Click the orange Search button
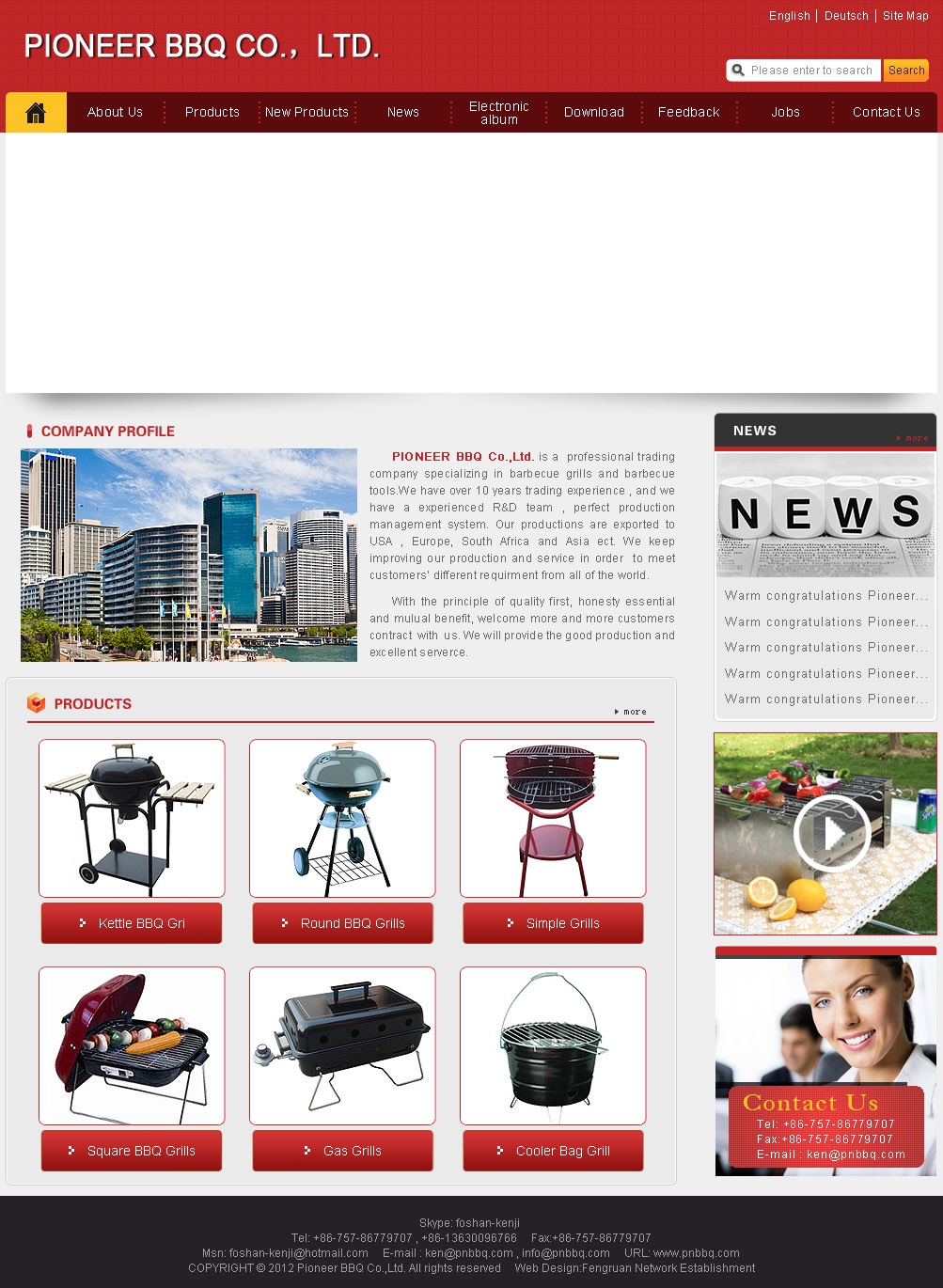Viewport: 943px width, 1288px height. tap(906, 71)
